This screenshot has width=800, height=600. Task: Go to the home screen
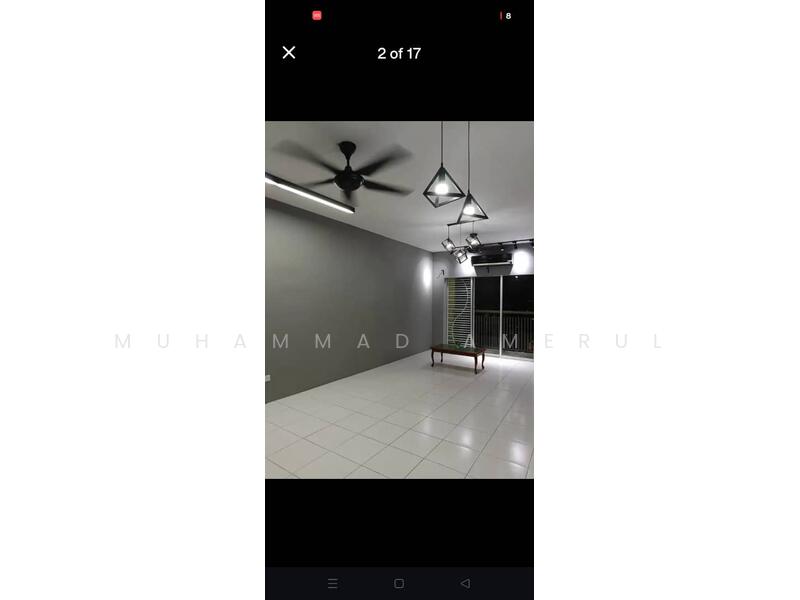[399, 583]
